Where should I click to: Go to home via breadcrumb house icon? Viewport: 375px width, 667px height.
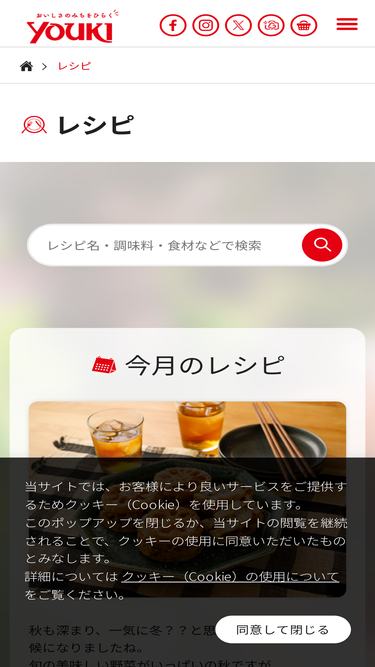coord(26,66)
